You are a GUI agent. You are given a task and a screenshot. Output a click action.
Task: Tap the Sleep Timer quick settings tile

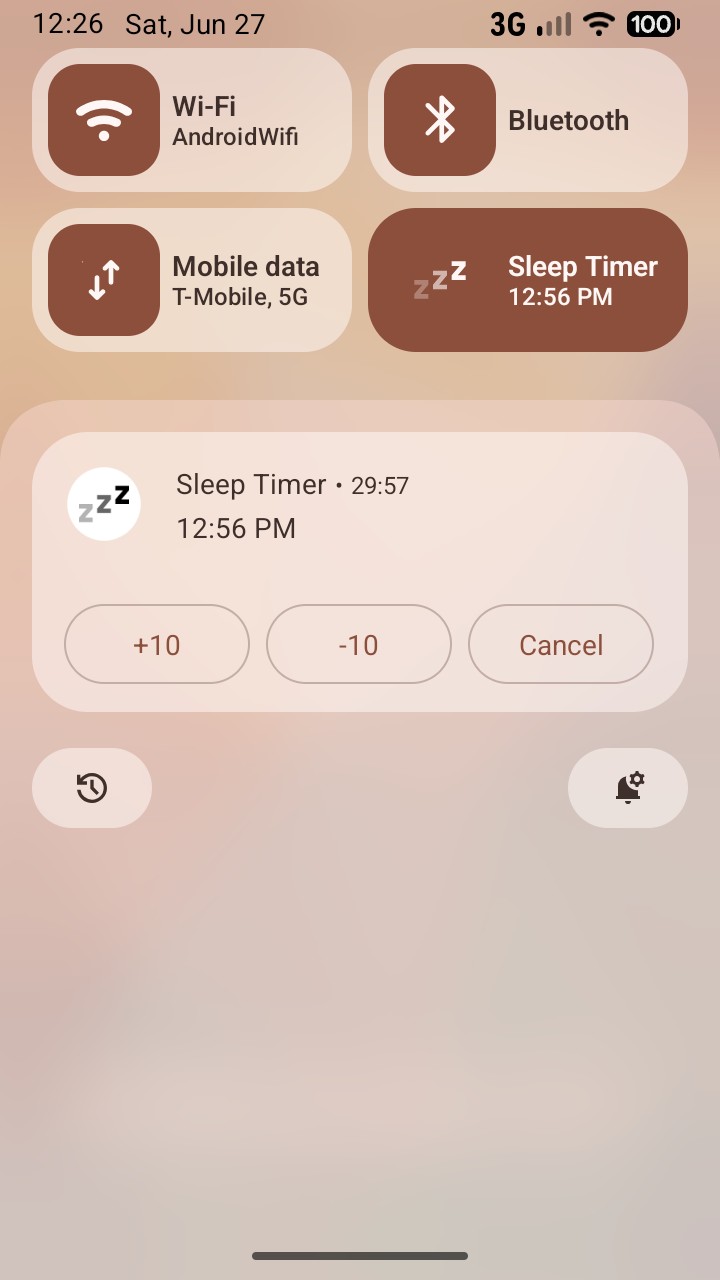(528, 280)
